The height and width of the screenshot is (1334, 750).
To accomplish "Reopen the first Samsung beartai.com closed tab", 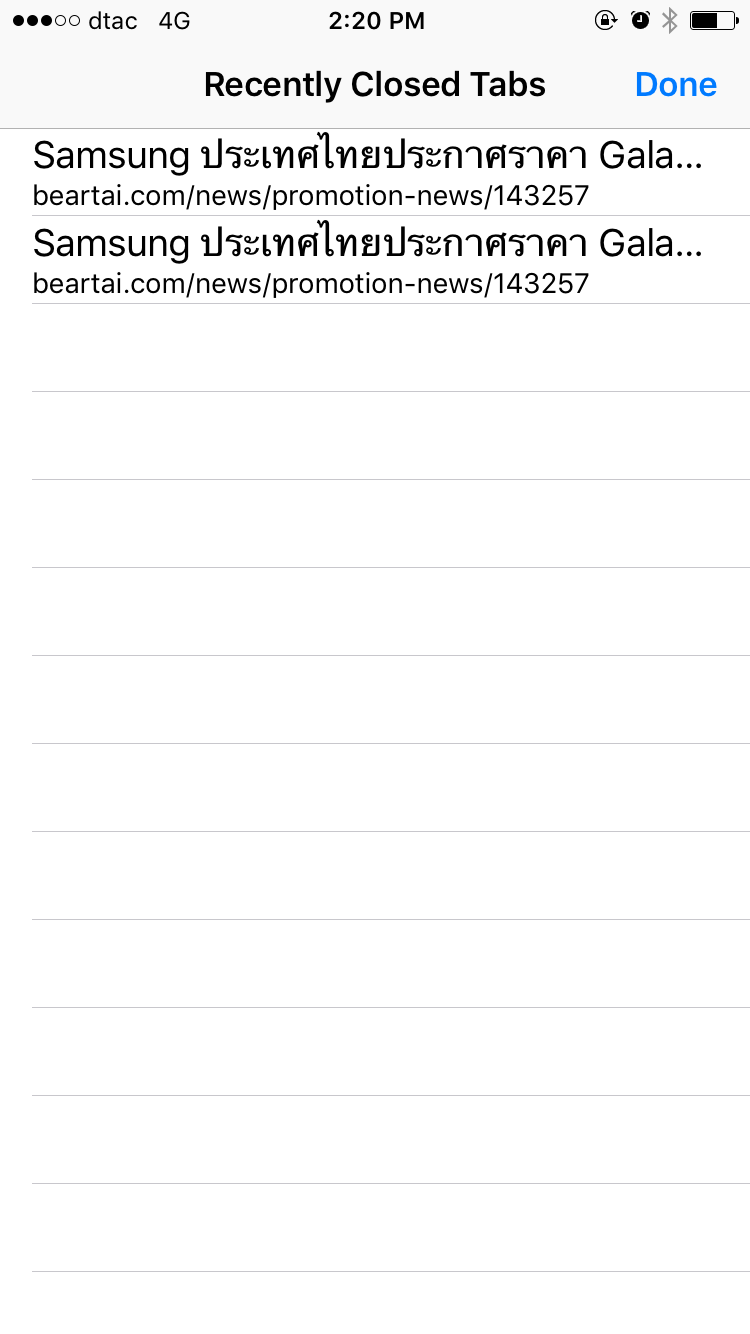I will click(368, 173).
